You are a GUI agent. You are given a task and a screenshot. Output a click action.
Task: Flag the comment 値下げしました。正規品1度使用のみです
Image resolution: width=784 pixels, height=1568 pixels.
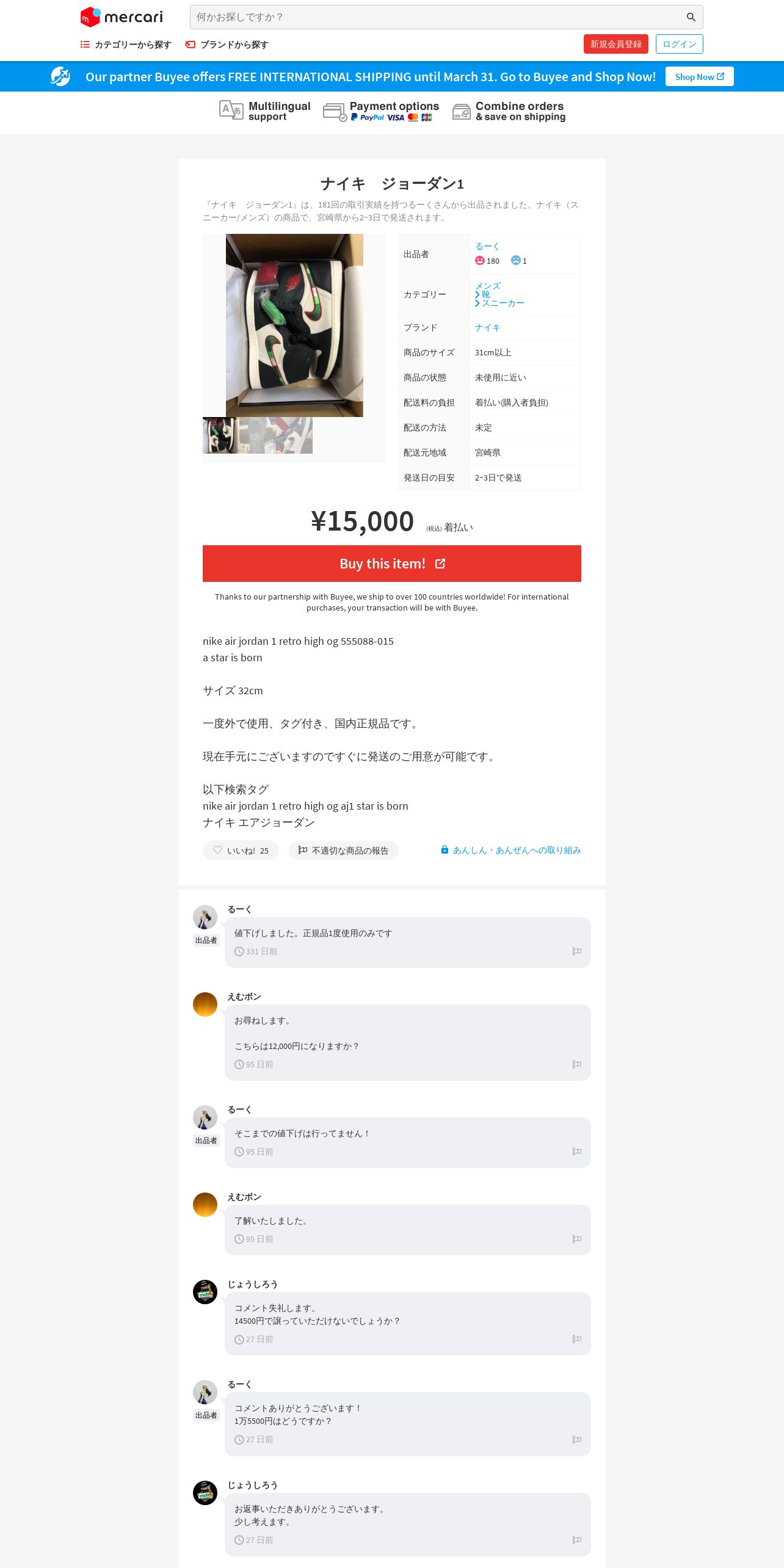(x=576, y=951)
